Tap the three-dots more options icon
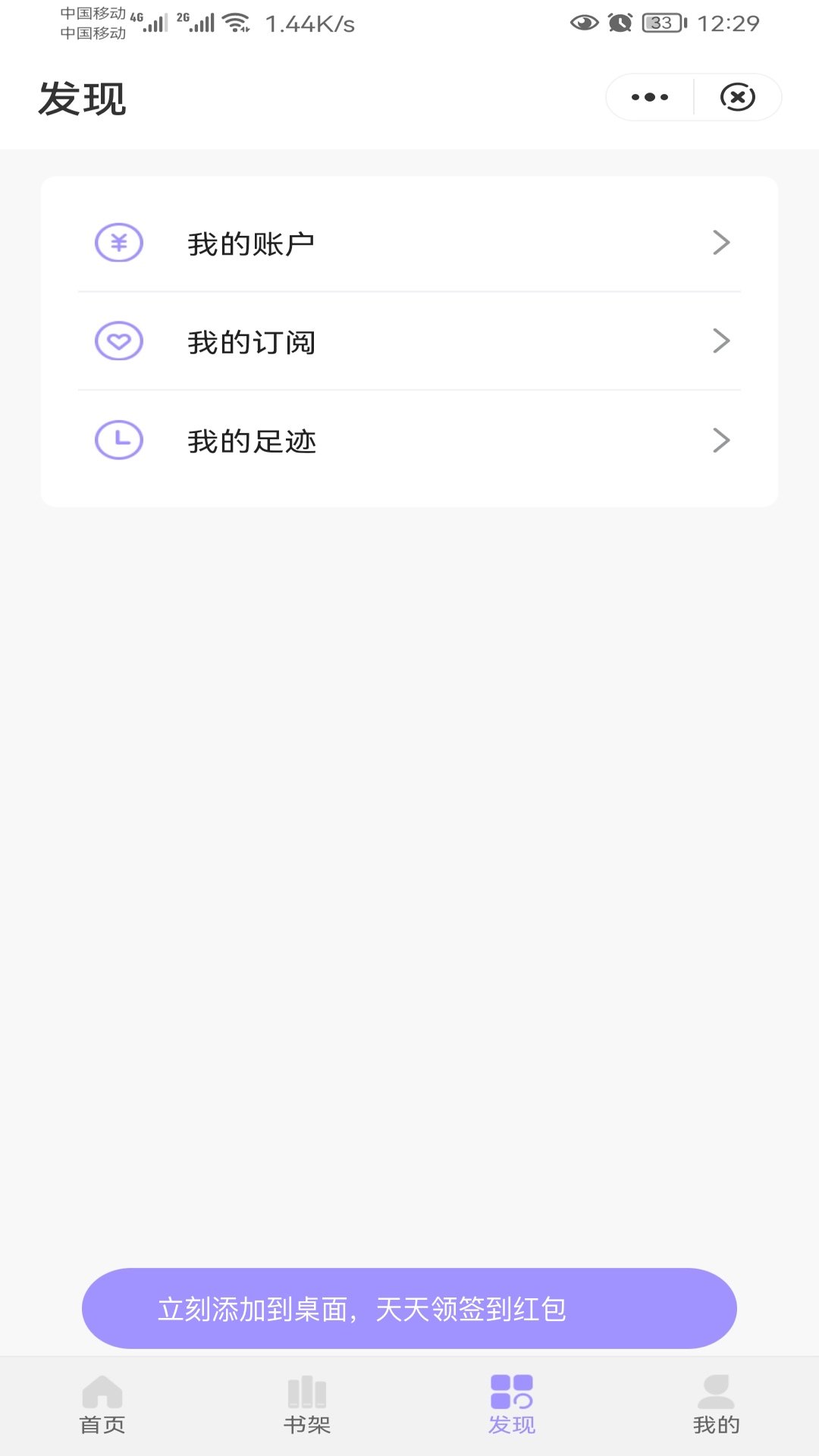Image resolution: width=819 pixels, height=1456 pixels. click(648, 96)
